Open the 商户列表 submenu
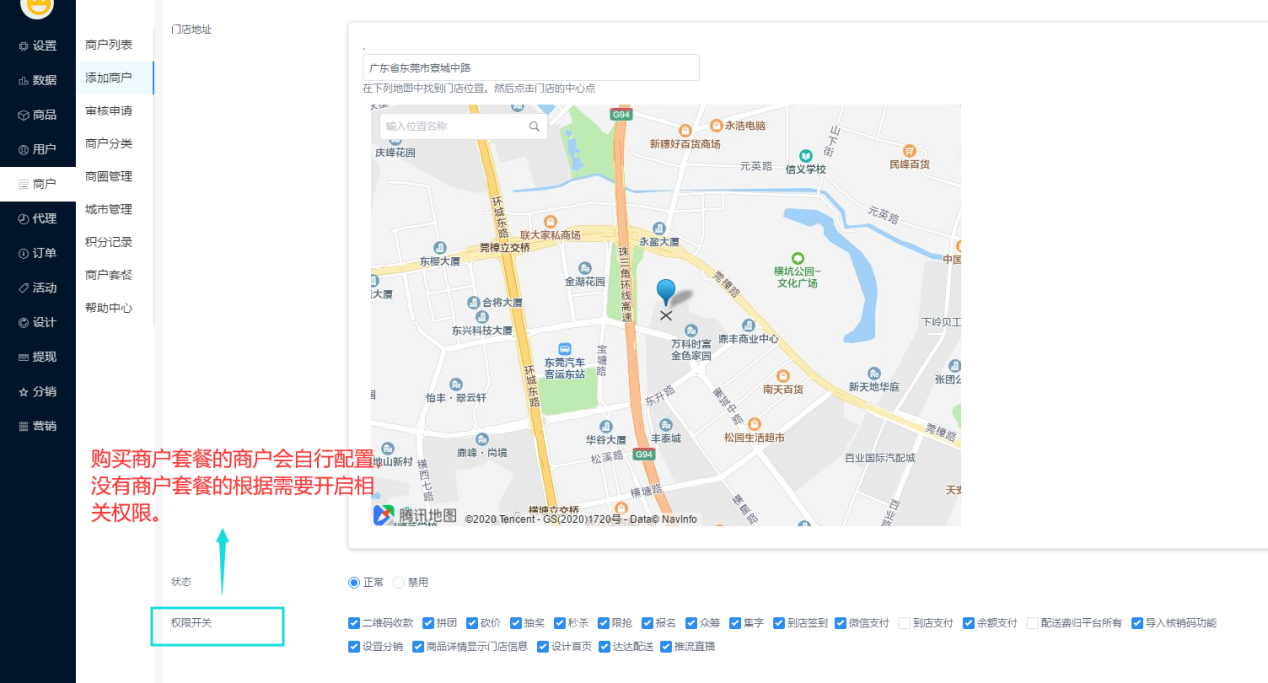This screenshot has height=683, width=1268. point(108,45)
